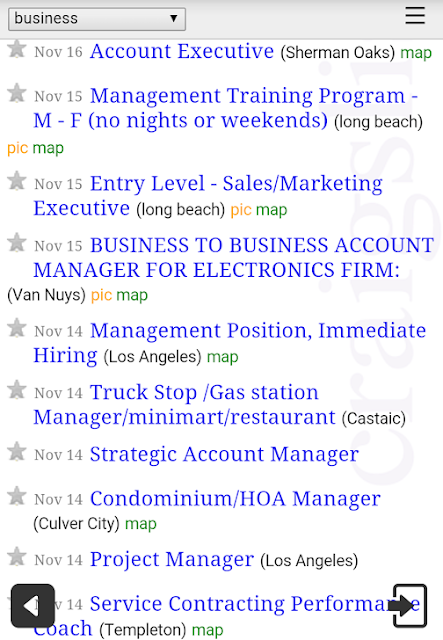The image size is (443, 640).
Task: Favorite the Management Training Program post
Action: point(17,93)
